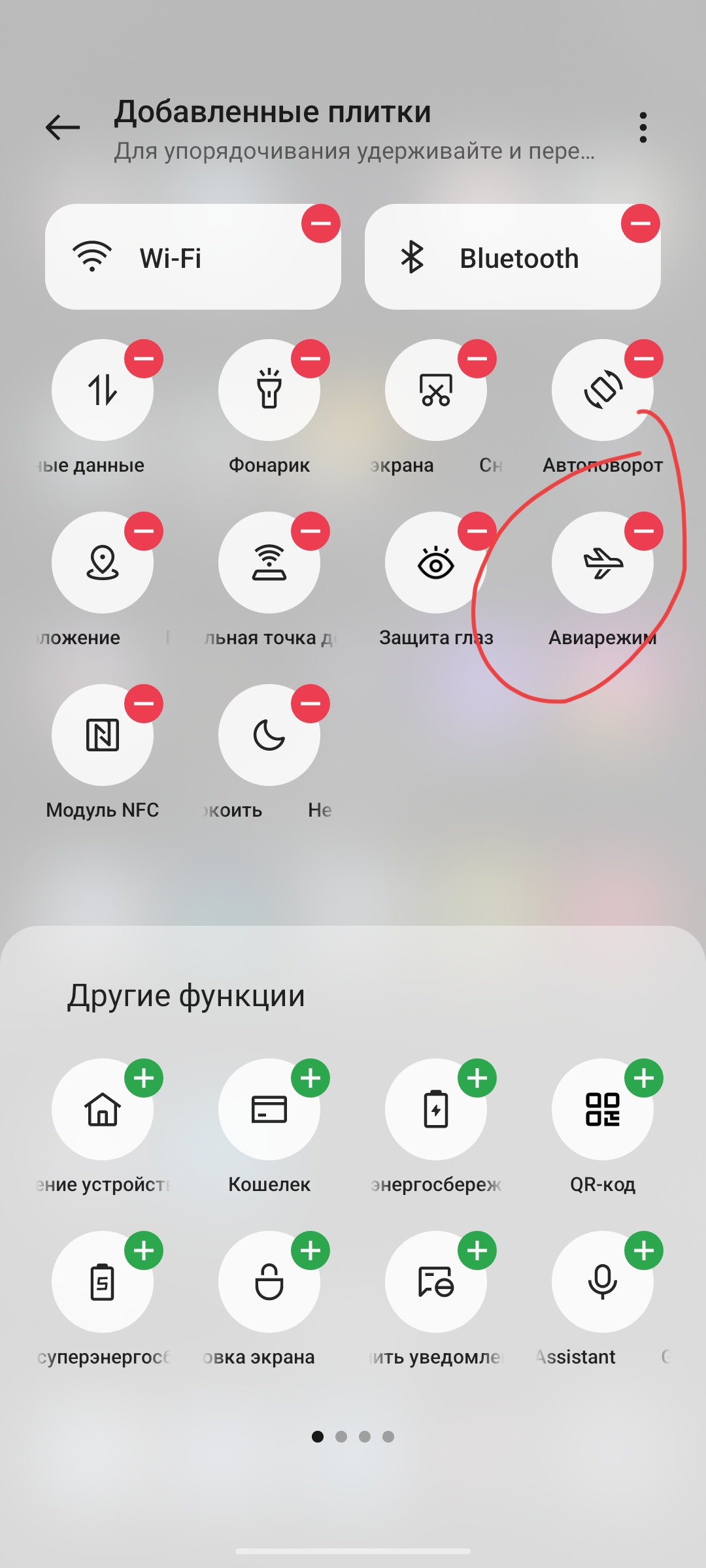Image resolution: width=706 pixels, height=1568 pixels.
Task: Open the three-dot overflow menu
Action: pos(643,127)
